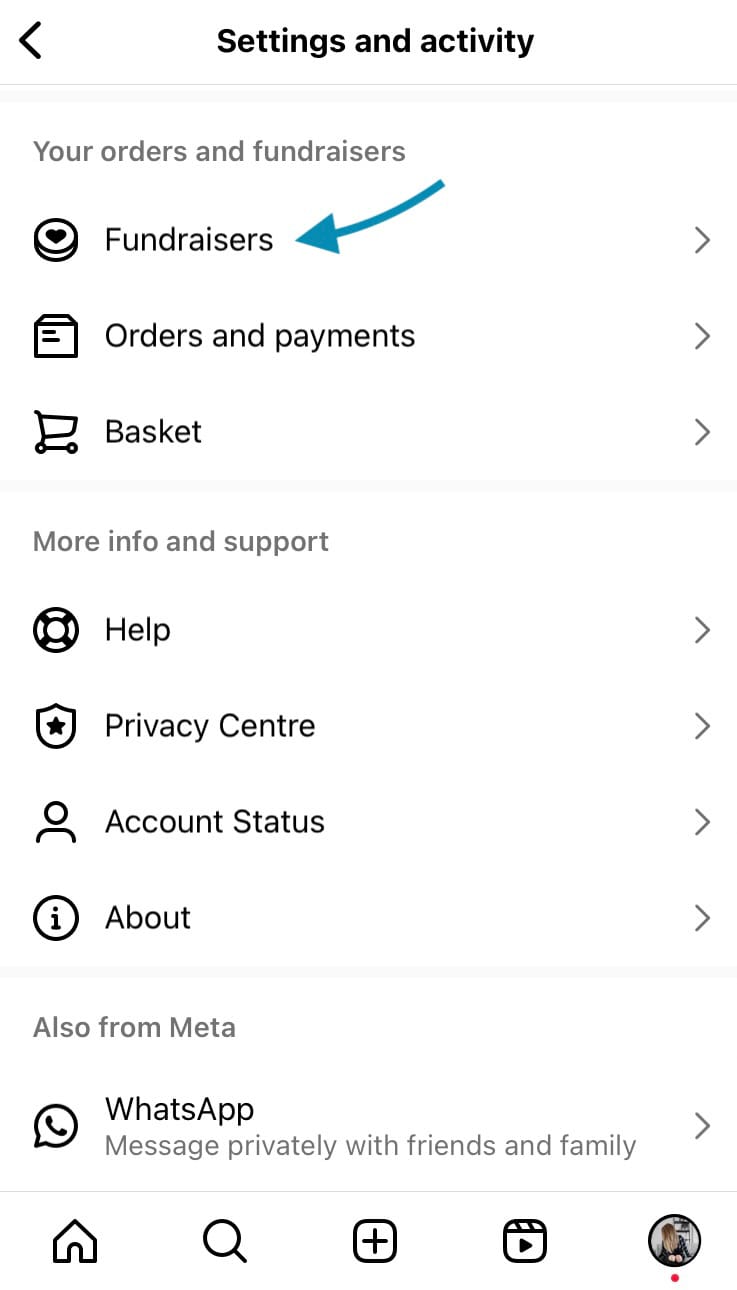Screen dimensions: 737x1290
Task: Open WhatsApp from Meta apps
Action: [368, 1126]
